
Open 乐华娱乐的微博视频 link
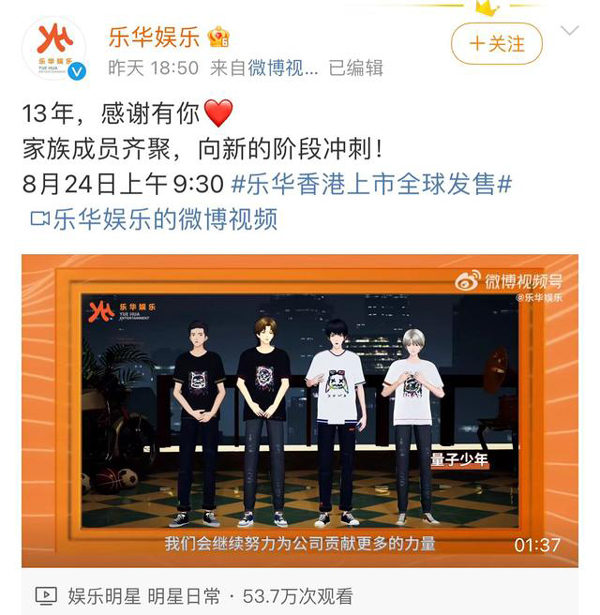click(155, 219)
